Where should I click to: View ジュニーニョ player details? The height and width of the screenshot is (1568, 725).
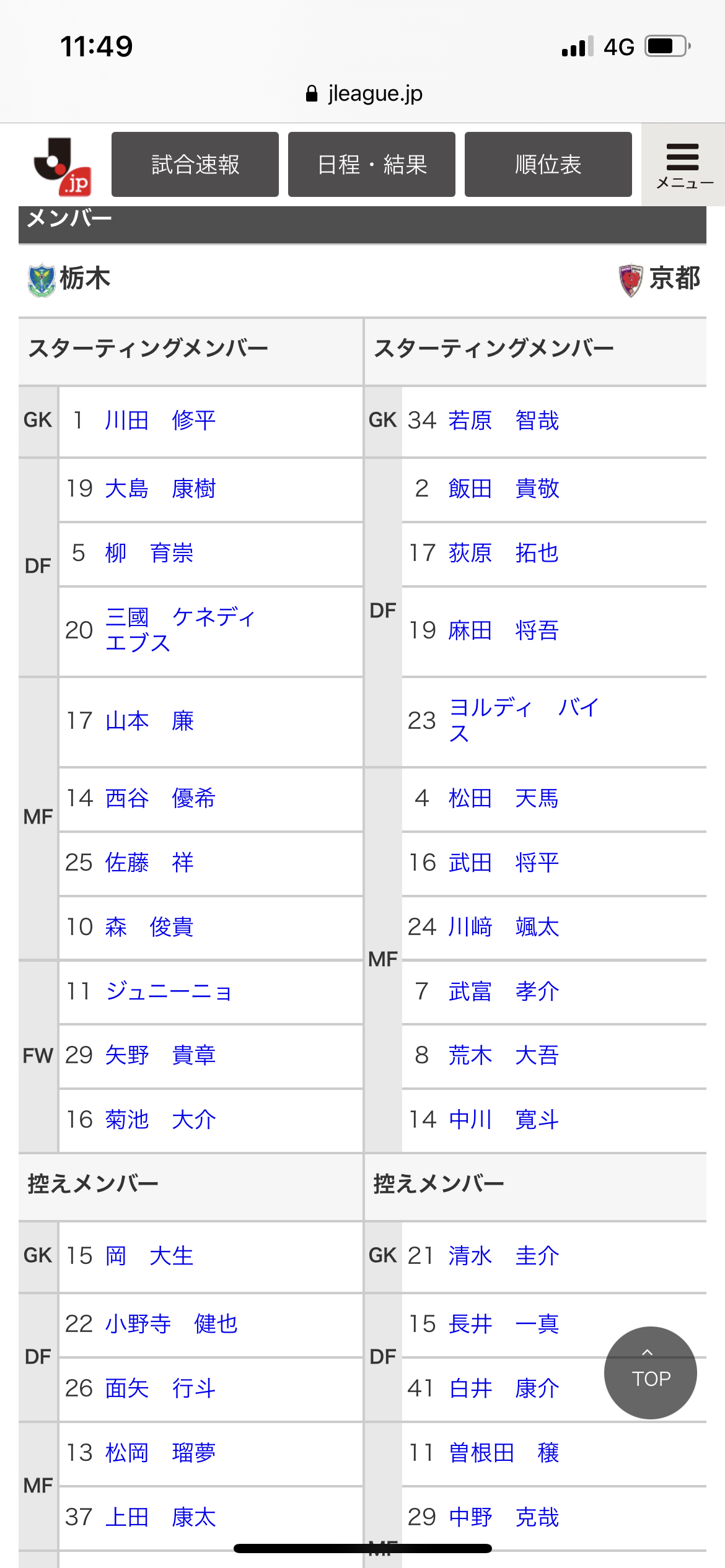[169, 991]
